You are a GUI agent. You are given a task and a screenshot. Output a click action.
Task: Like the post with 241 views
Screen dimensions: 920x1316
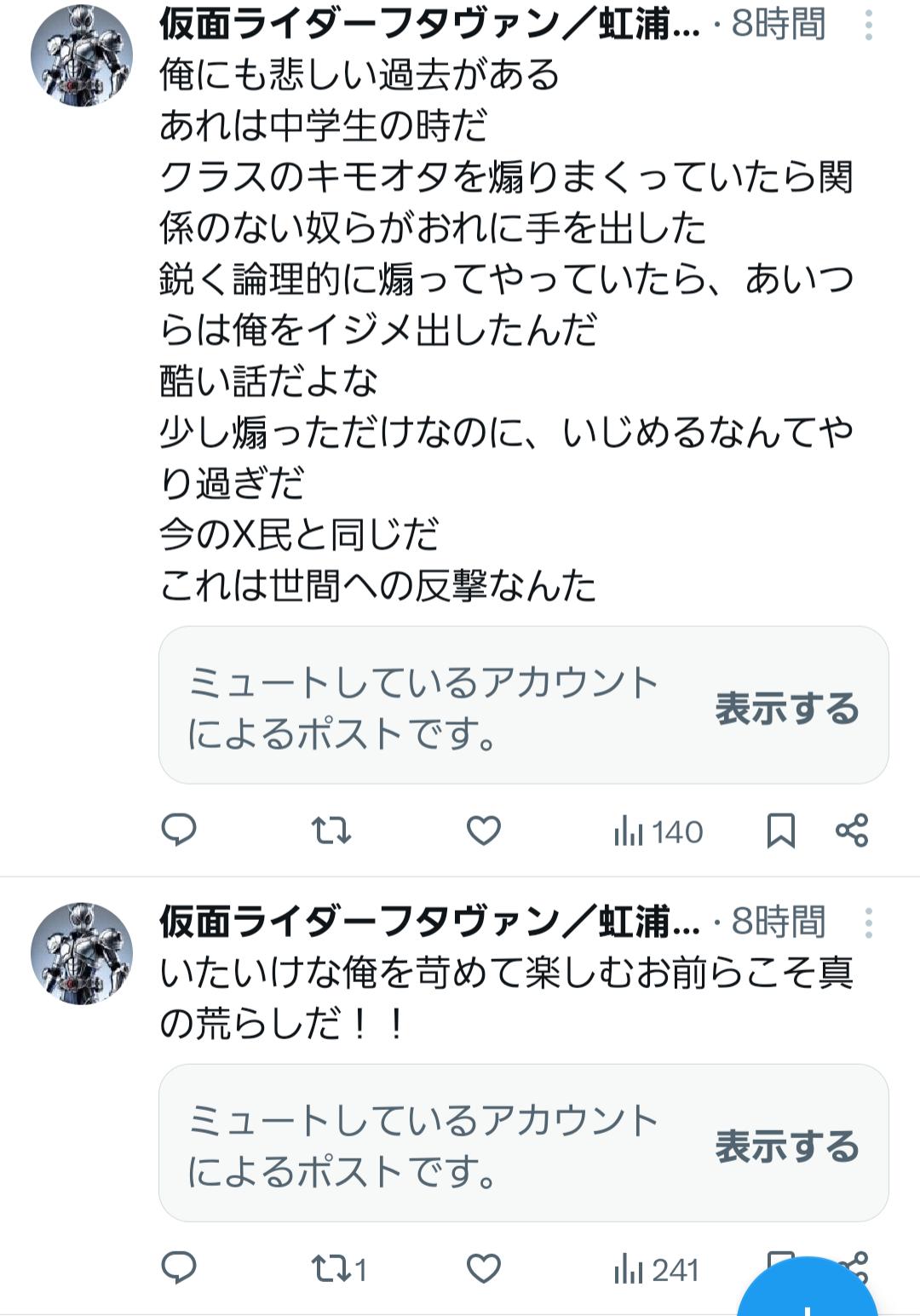(483, 1268)
